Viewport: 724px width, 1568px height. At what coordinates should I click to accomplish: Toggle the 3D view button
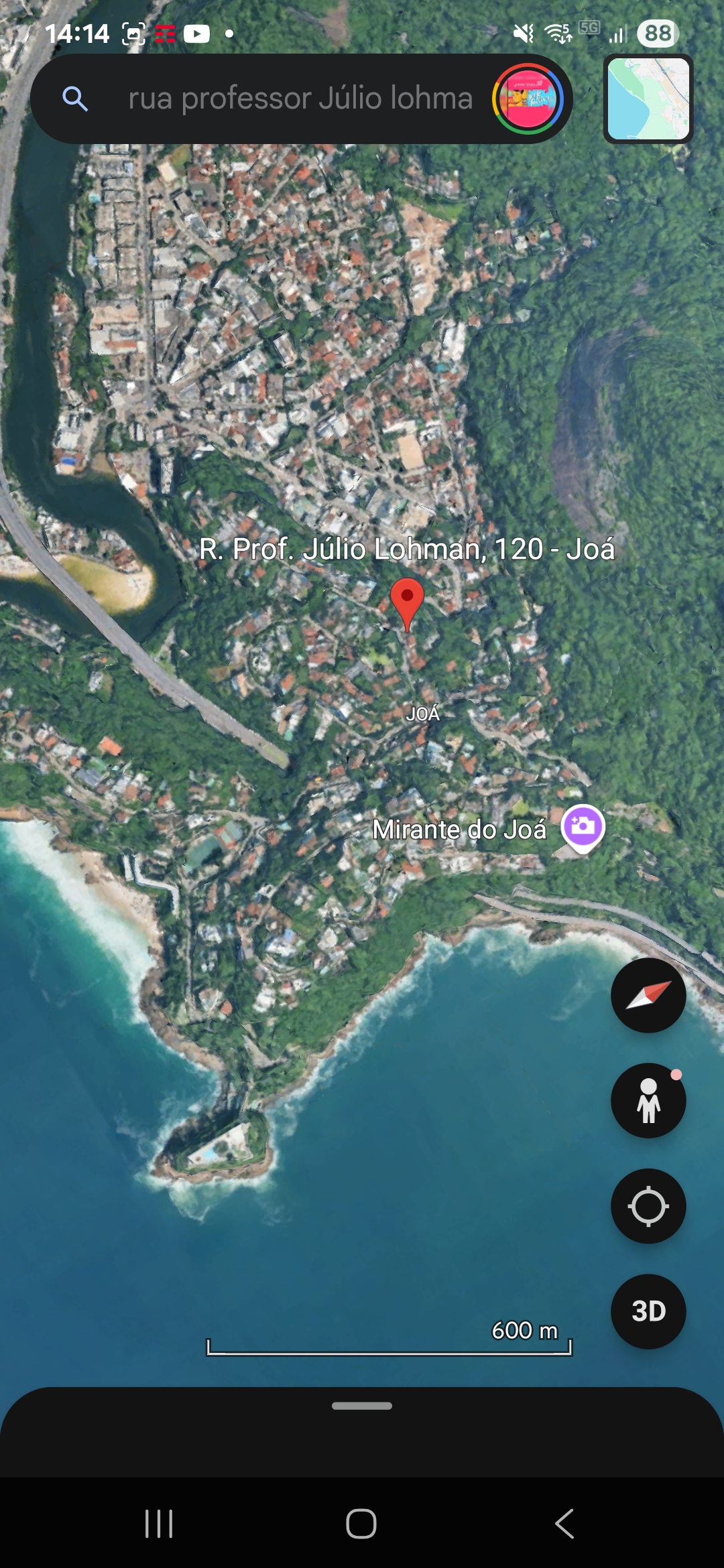(648, 1311)
